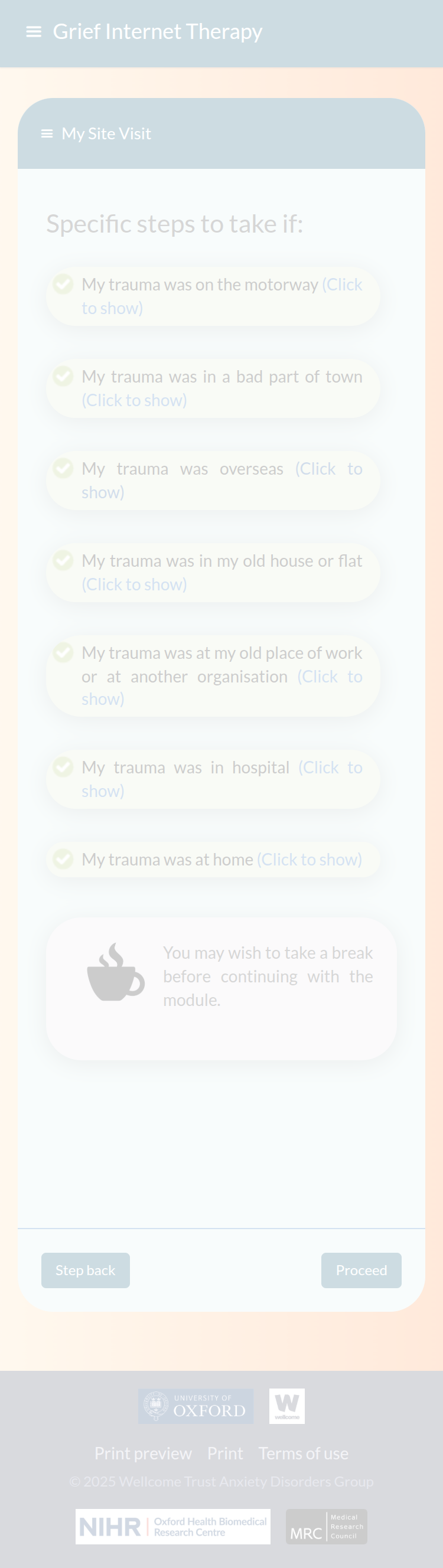Expand steps for trauma in hospital

[330, 768]
